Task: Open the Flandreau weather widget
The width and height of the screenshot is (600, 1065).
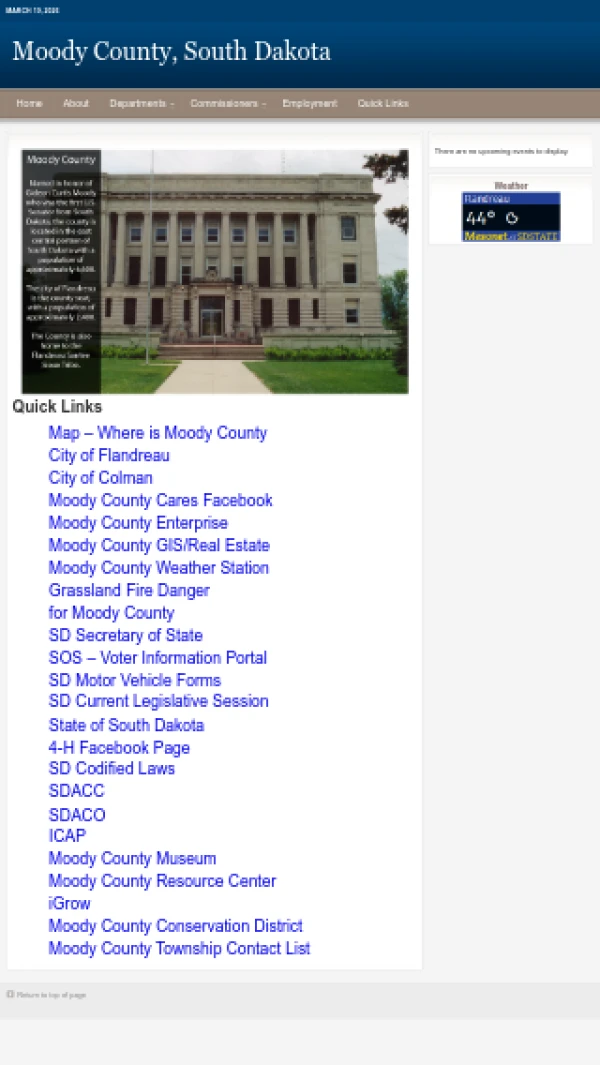Action: [x=510, y=217]
